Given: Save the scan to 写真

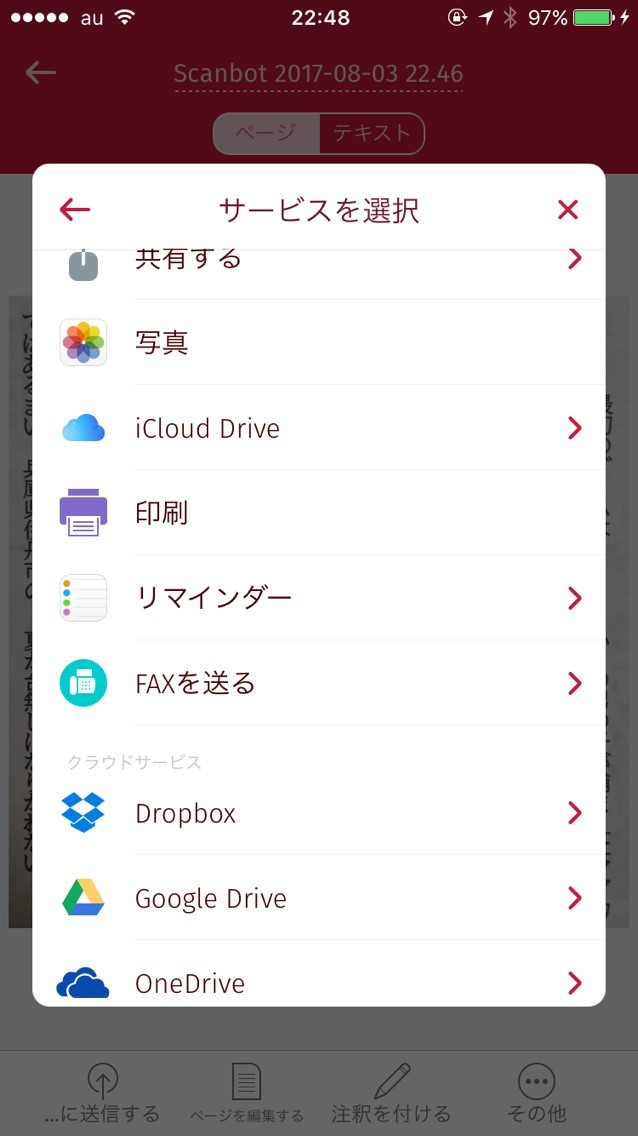Looking at the screenshot, I should 318,343.
